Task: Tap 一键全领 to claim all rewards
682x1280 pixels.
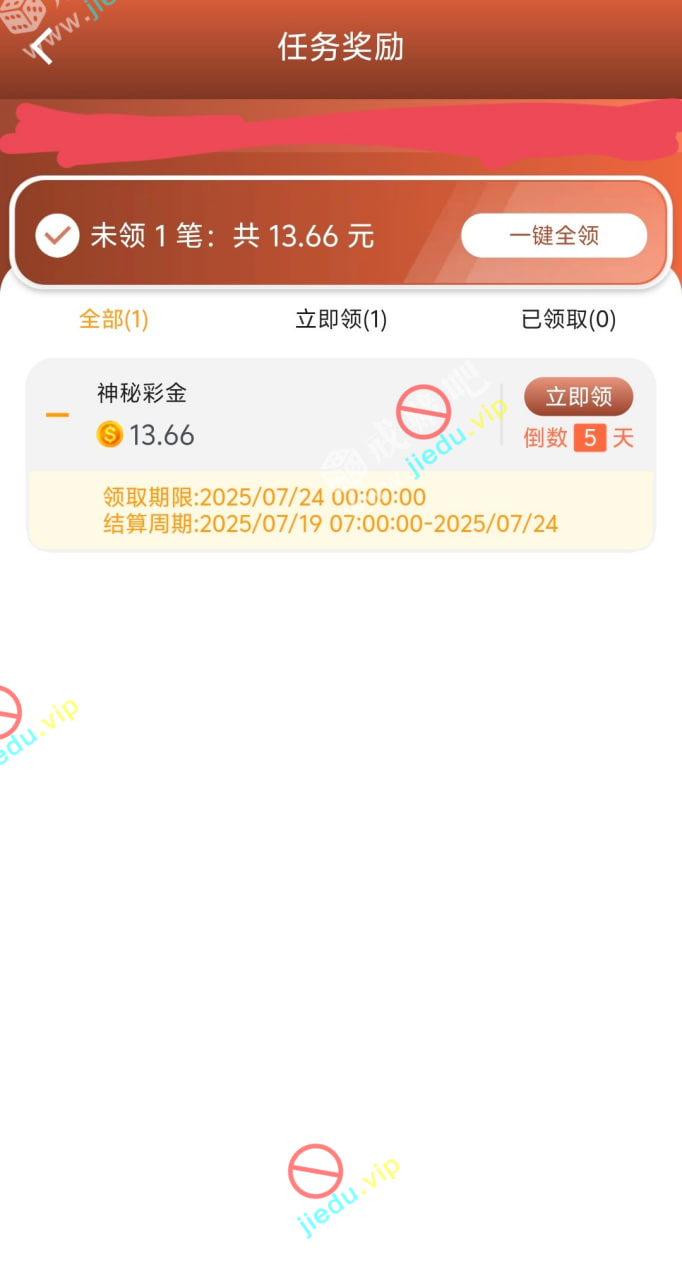Action: pyautogui.click(x=553, y=236)
